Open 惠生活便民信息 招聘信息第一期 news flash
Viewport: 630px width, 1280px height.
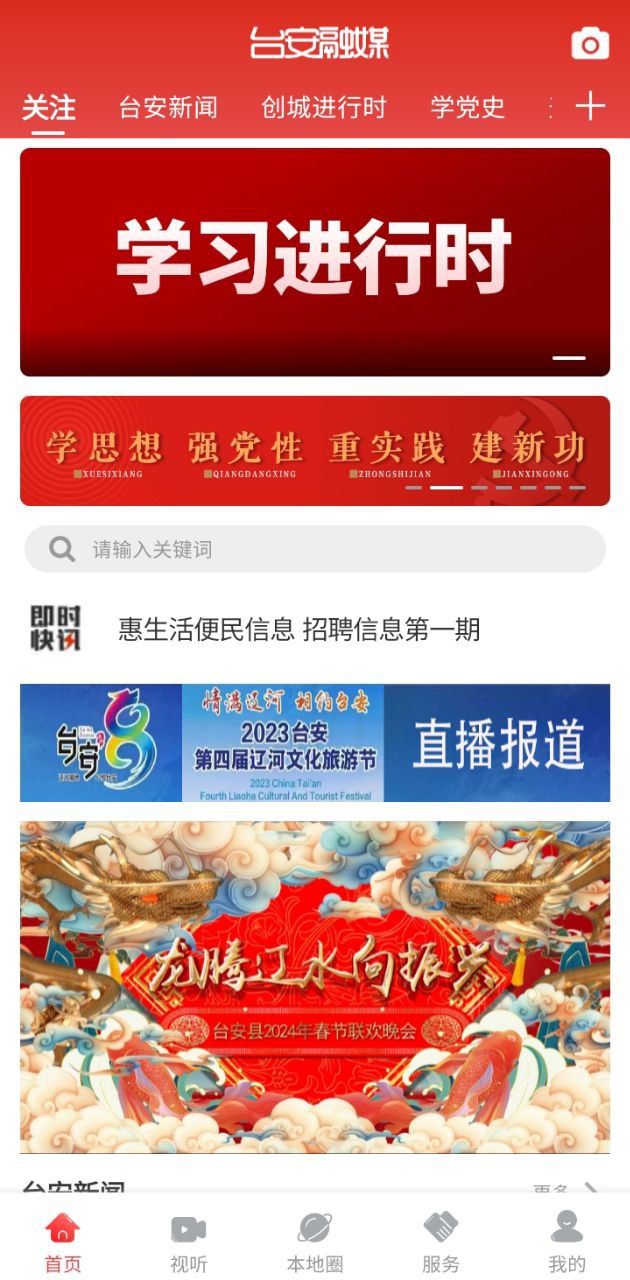click(299, 629)
